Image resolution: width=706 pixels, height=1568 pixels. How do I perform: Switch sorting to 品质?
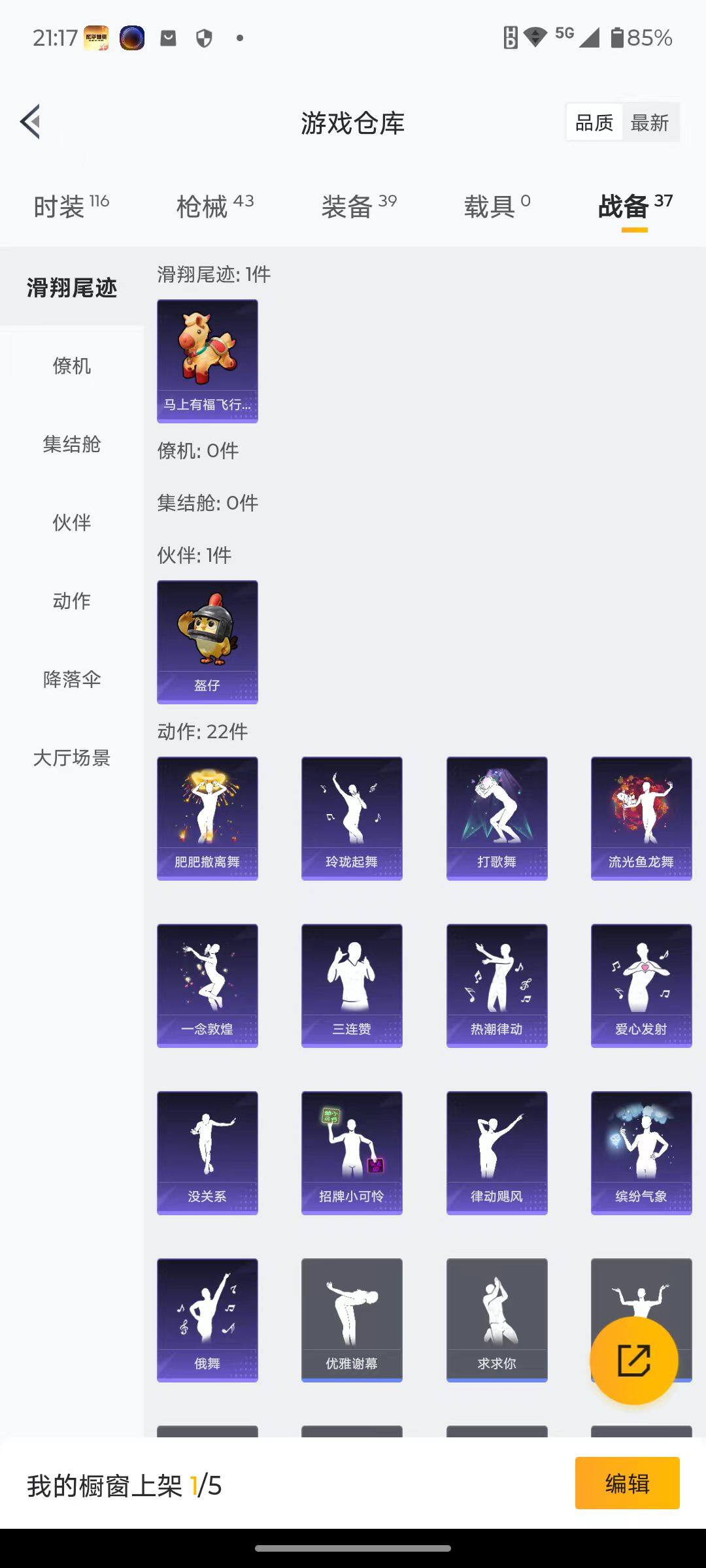[x=594, y=122]
